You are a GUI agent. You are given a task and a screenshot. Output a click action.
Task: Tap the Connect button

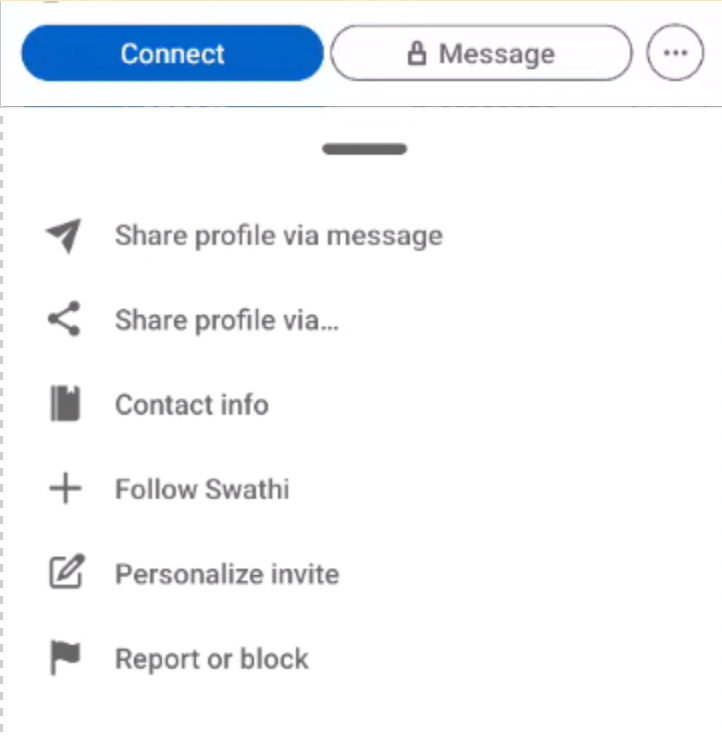(x=172, y=53)
